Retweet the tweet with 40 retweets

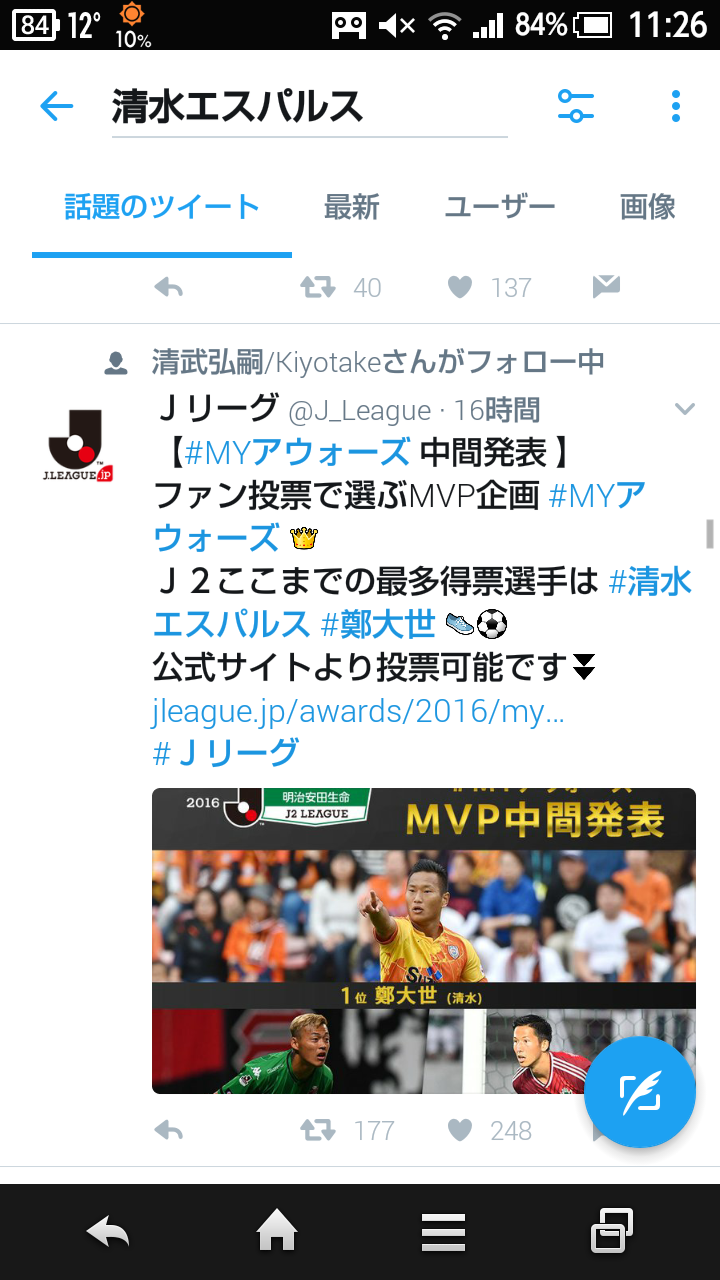pyautogui.click(x=319, y=288)
